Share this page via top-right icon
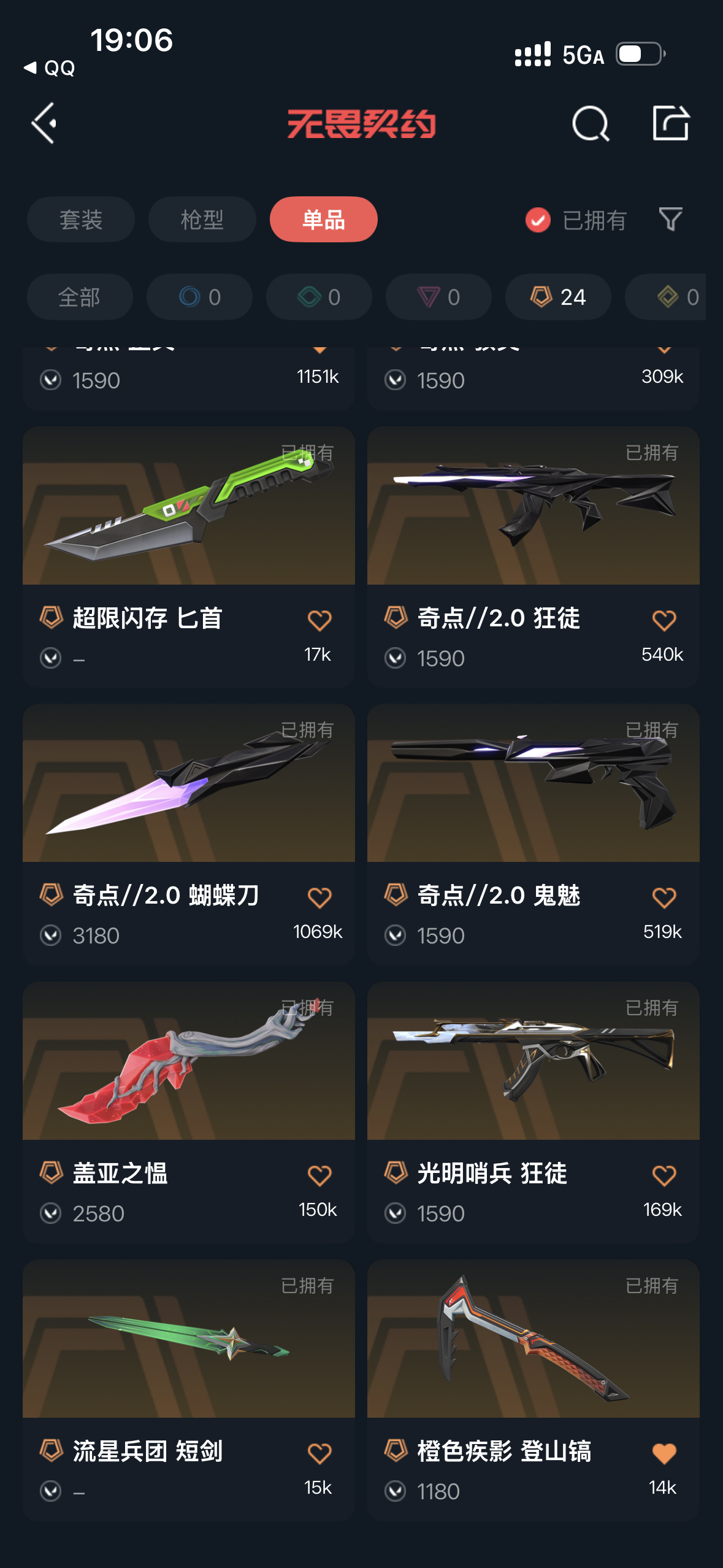 [x=670, y=123]
